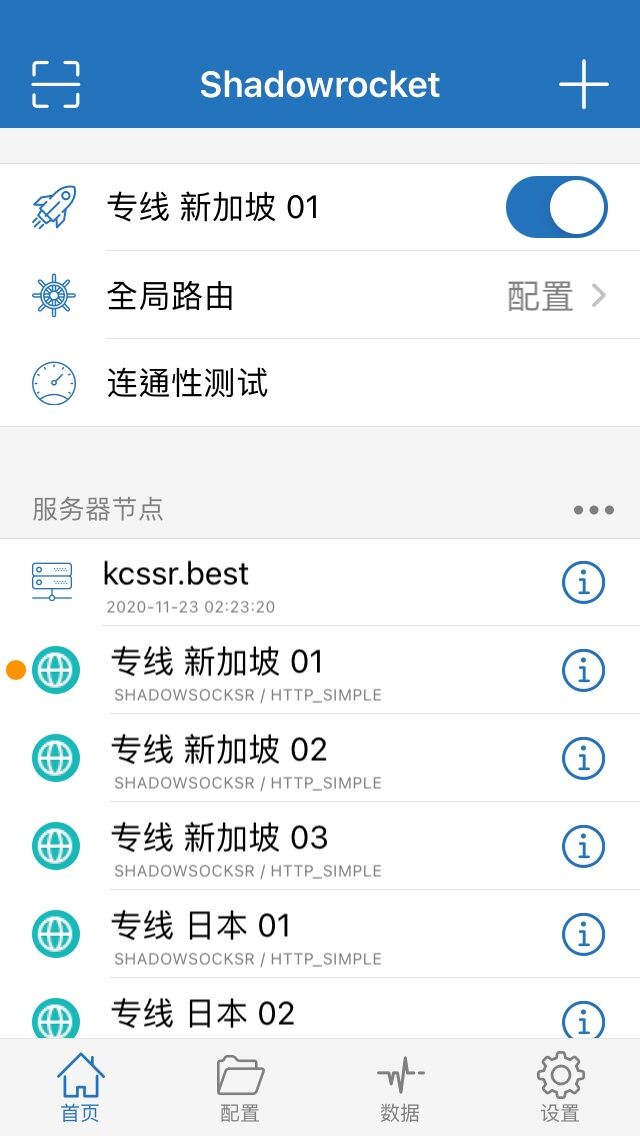Open info details of 专线 新加坡 03
Screen dimensions: 640x1136
(x=583, y=847)
